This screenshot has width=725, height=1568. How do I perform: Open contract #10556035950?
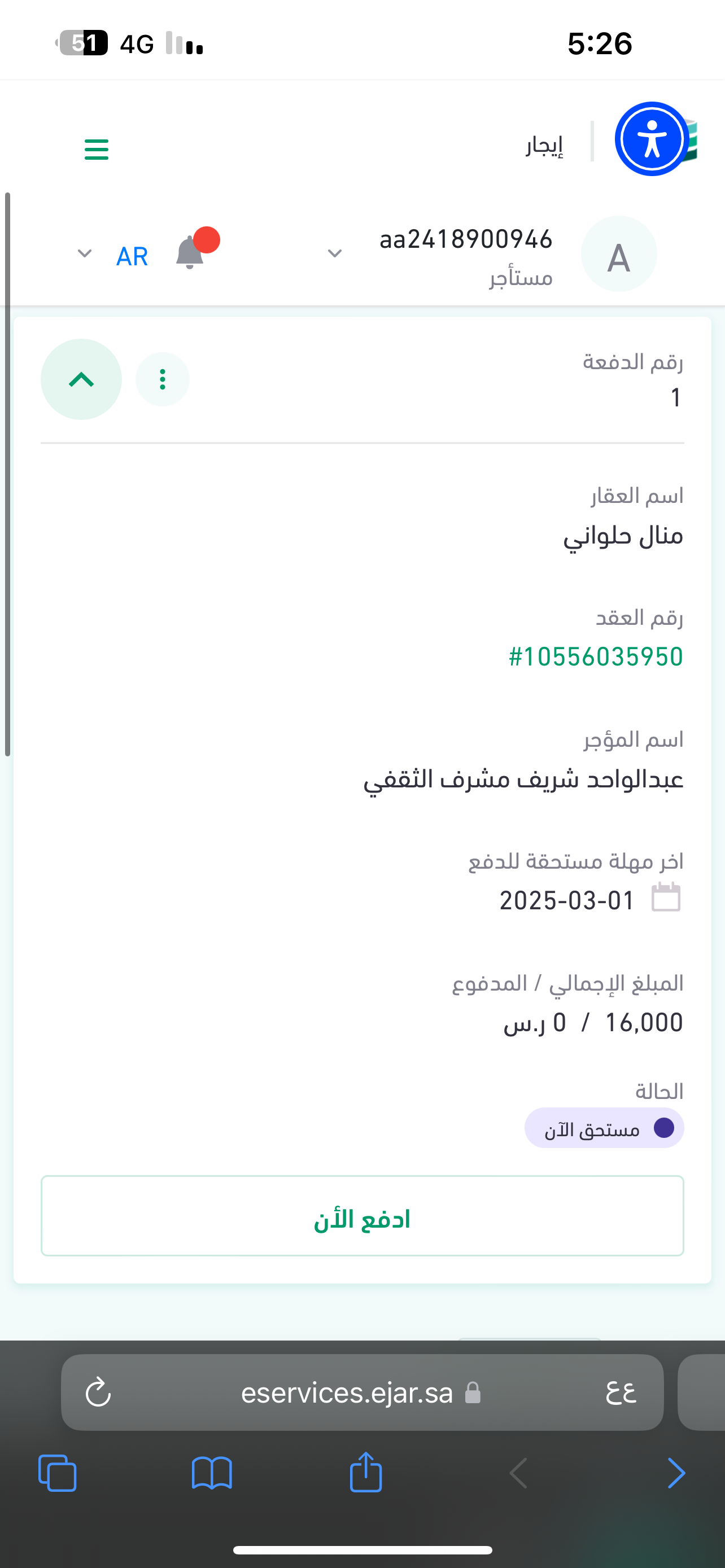pyautogui.click(x=595, y=657)
